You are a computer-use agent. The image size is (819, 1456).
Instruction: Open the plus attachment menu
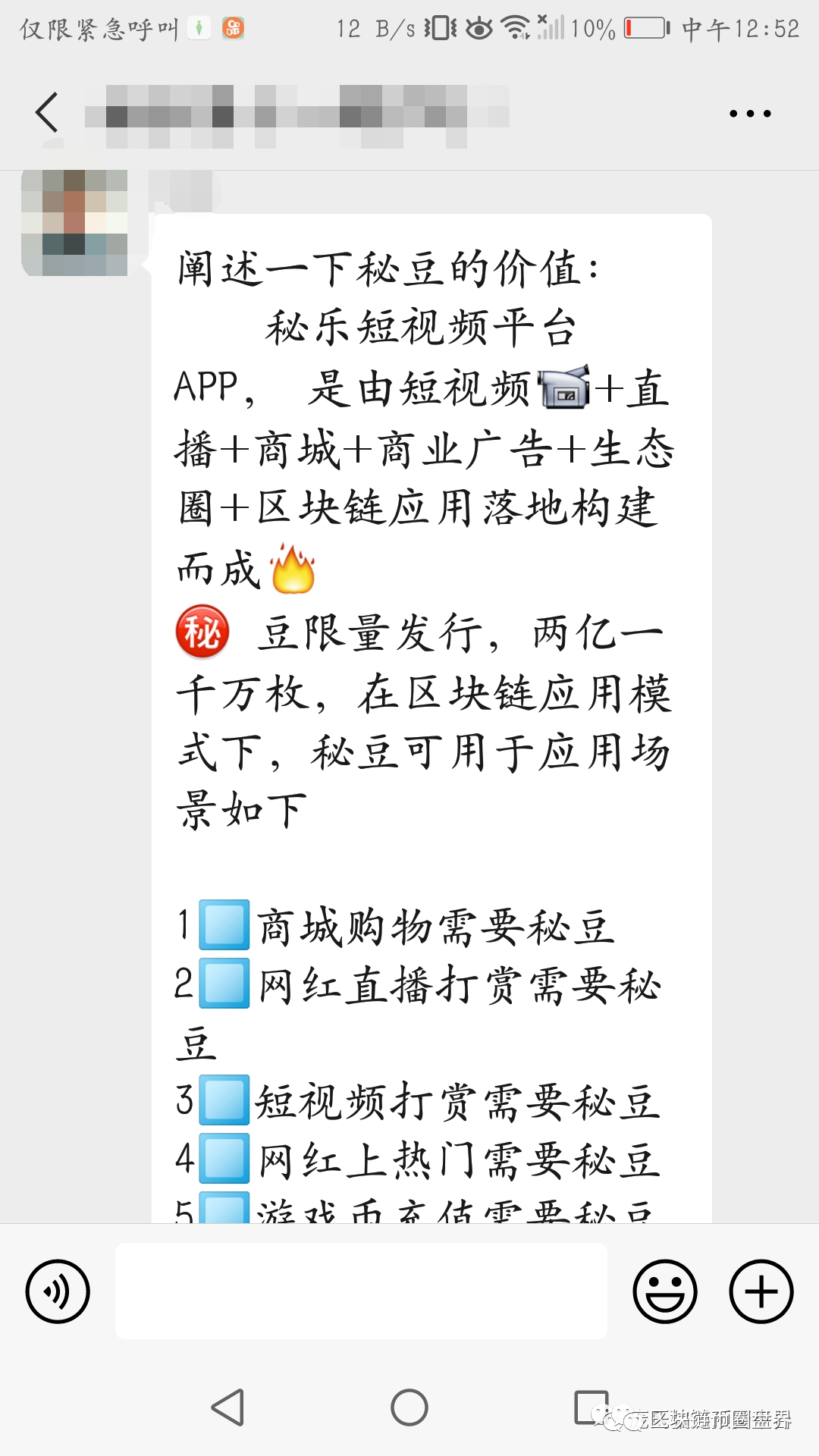coord(761,1291)
